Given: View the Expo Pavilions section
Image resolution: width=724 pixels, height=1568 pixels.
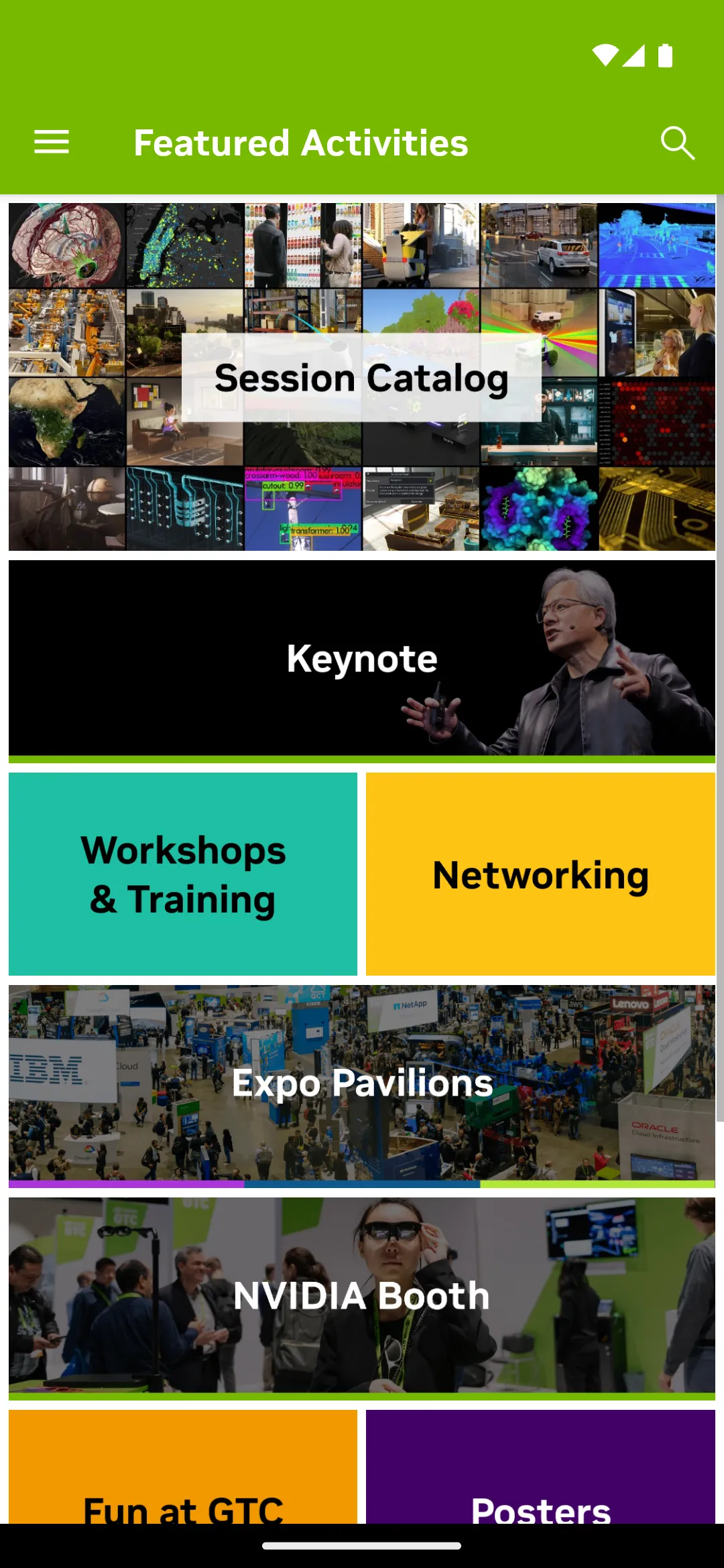Looking at the screenshot, I should point(362,1084).
